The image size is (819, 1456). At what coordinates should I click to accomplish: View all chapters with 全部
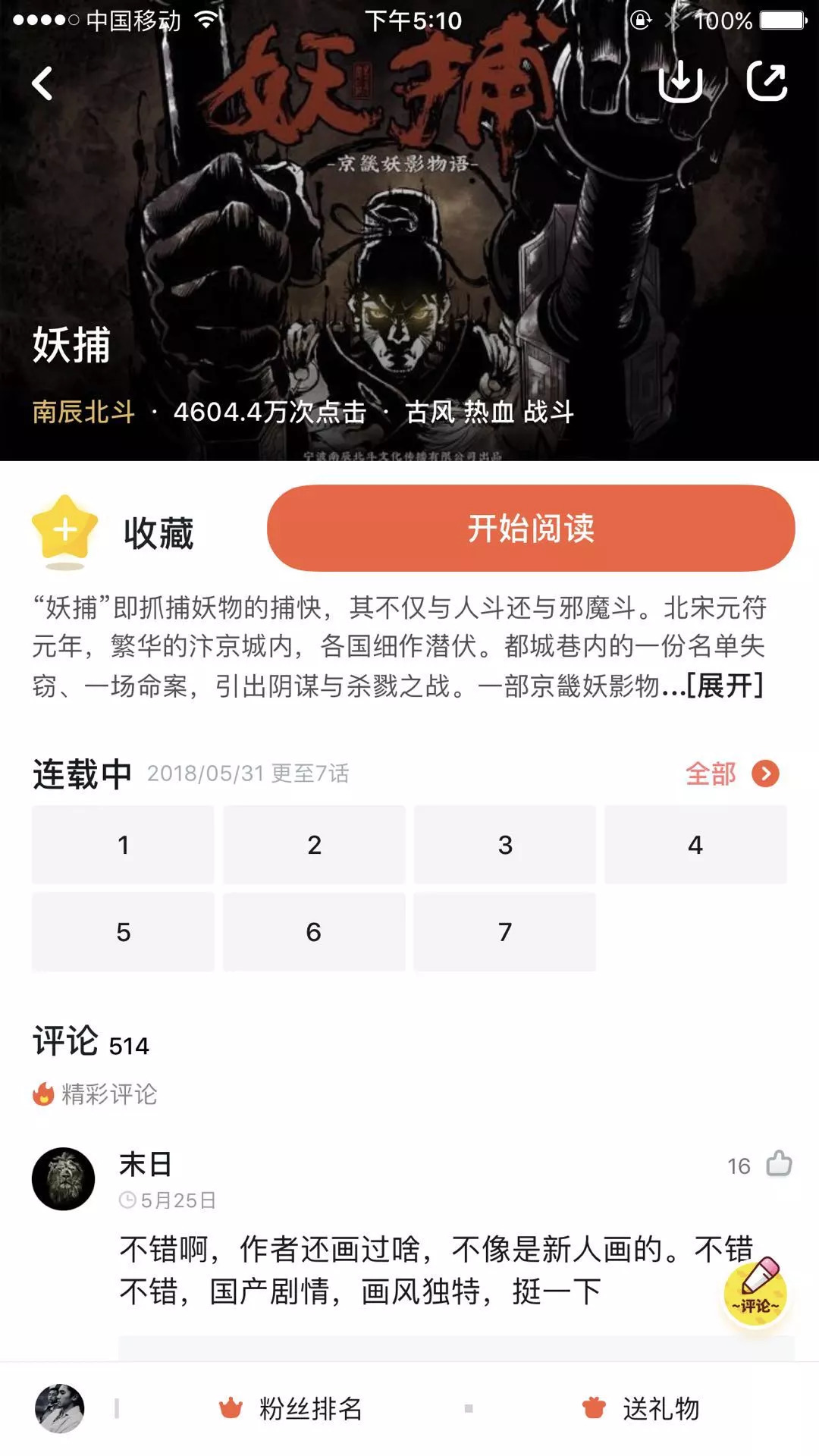[733, 773]
